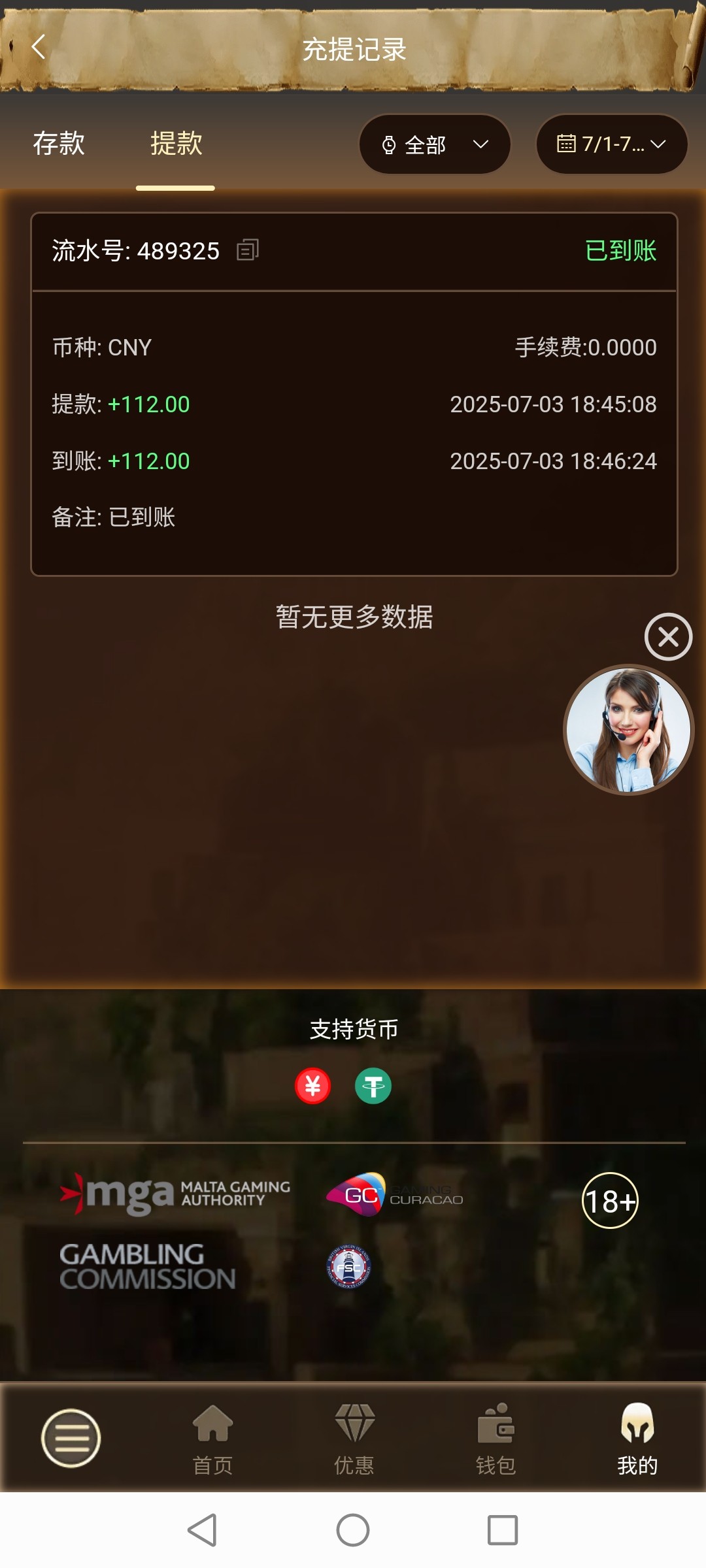Open customer service chat avatar
The image size is (706, 1568).
[628, 730]
